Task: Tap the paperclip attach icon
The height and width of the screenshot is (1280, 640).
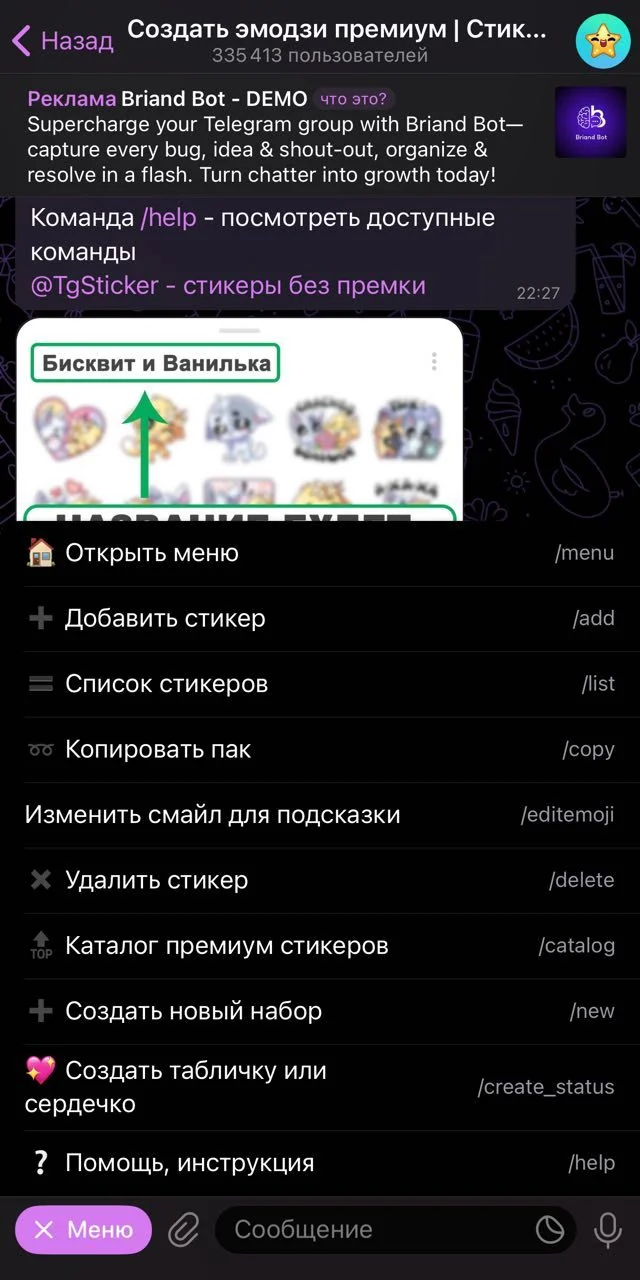Action: (x=183, y=1230)
